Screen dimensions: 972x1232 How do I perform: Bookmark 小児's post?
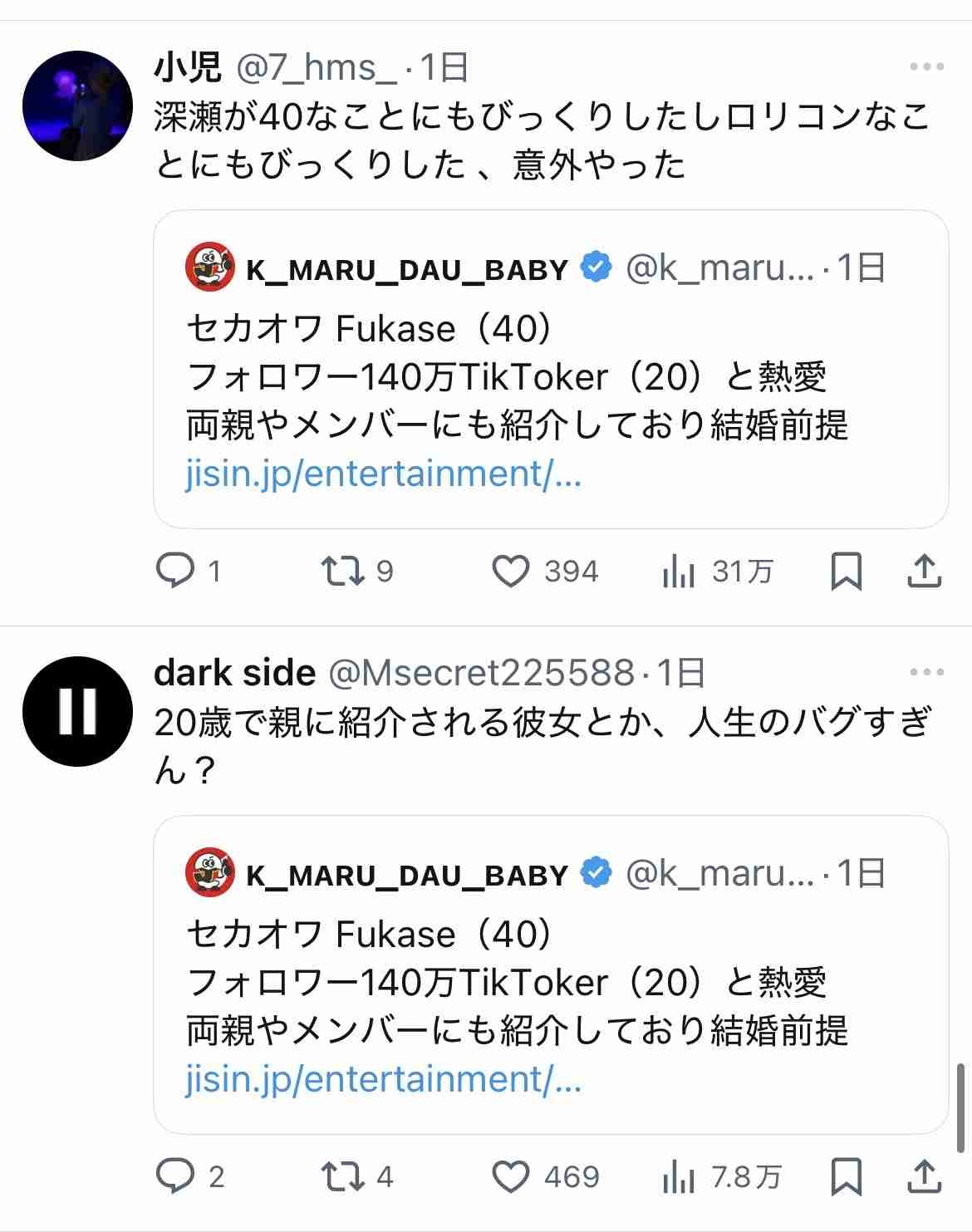[846, 571]
